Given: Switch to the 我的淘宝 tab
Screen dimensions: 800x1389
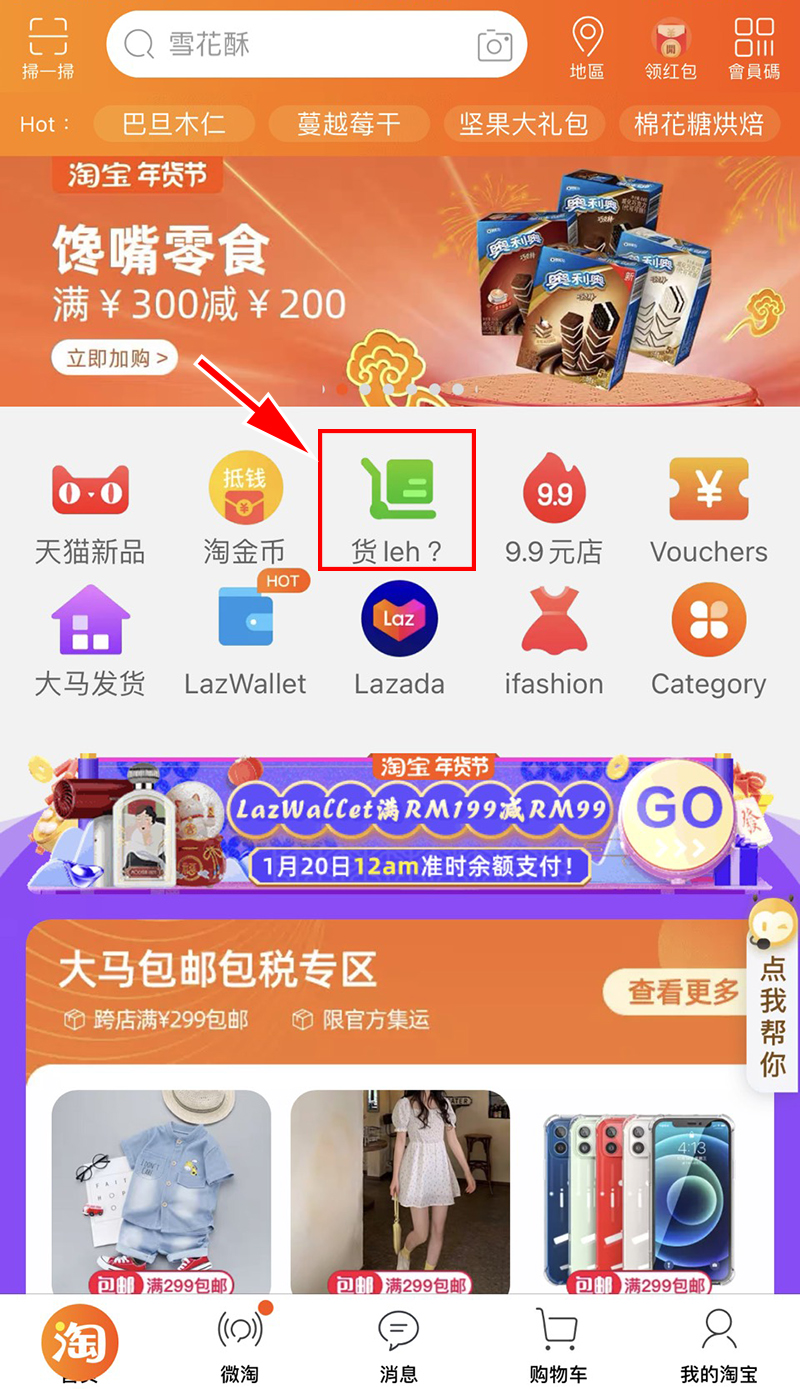Looking at the screenshot, I should click(x=718, y=1345).
